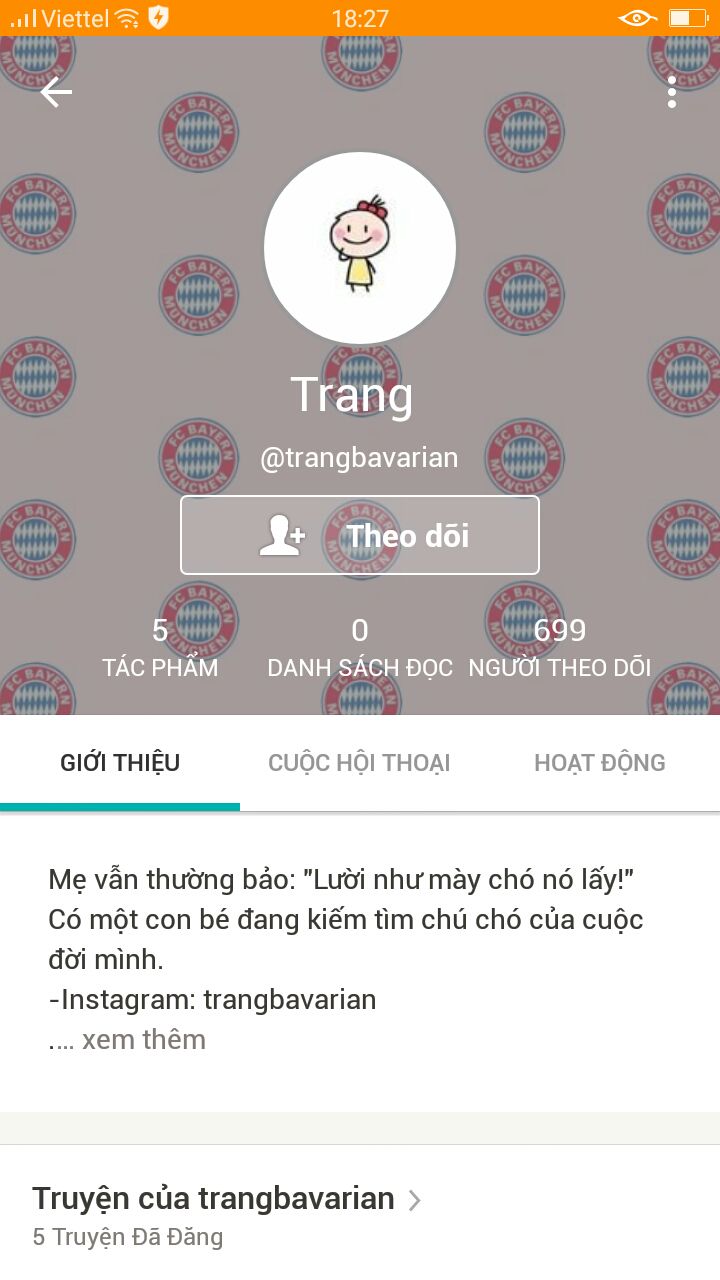The image size is (720, 1280).
Task: Switch to the Cuộc hội thoại tab
Action: [359, 763]
